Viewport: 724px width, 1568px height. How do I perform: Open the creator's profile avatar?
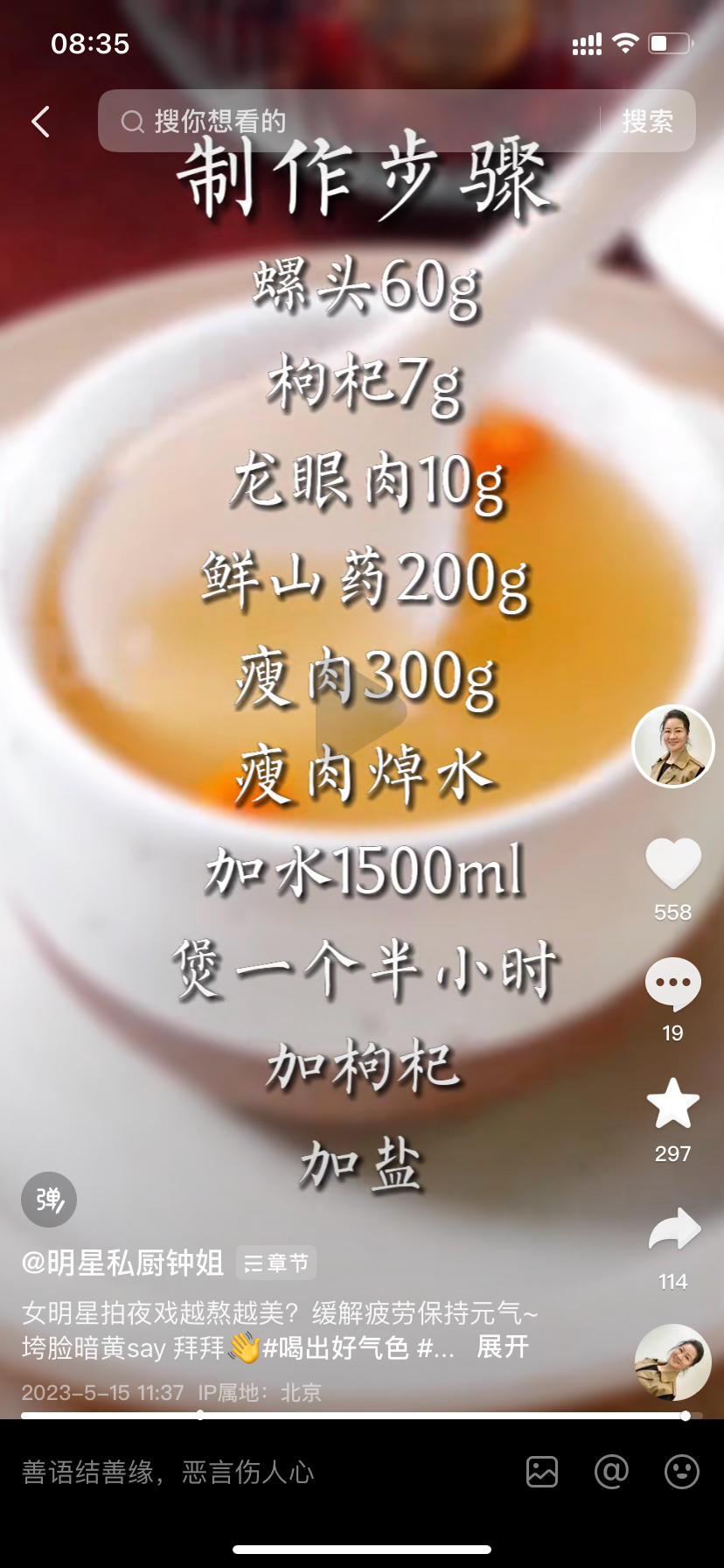tap(672, 746)
